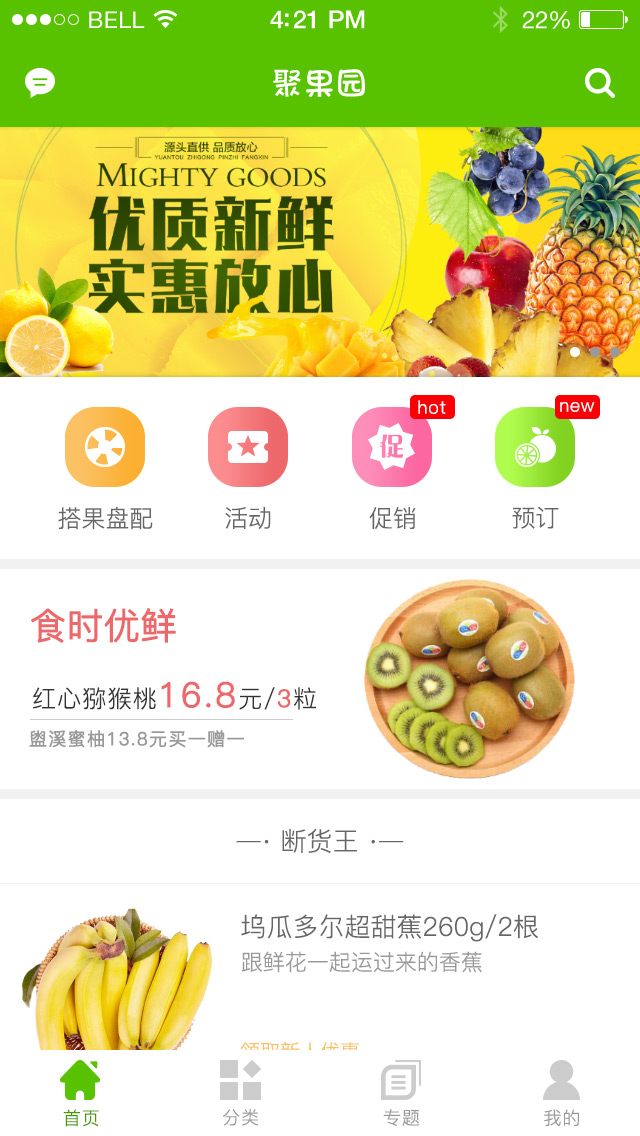This screenshot has width=640, height=1136.
Task: Switch to the 专题 topics tab
Action: coord(401,1093)
